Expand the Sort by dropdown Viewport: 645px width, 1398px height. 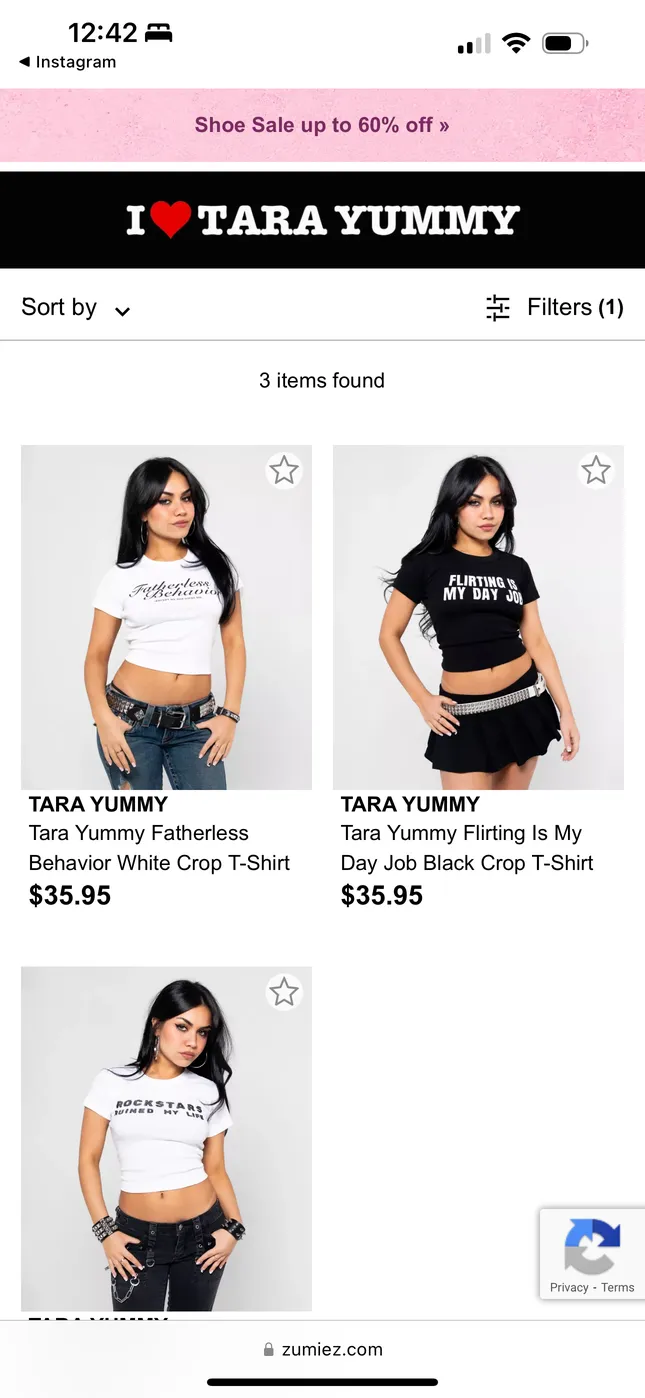(76, 308)
